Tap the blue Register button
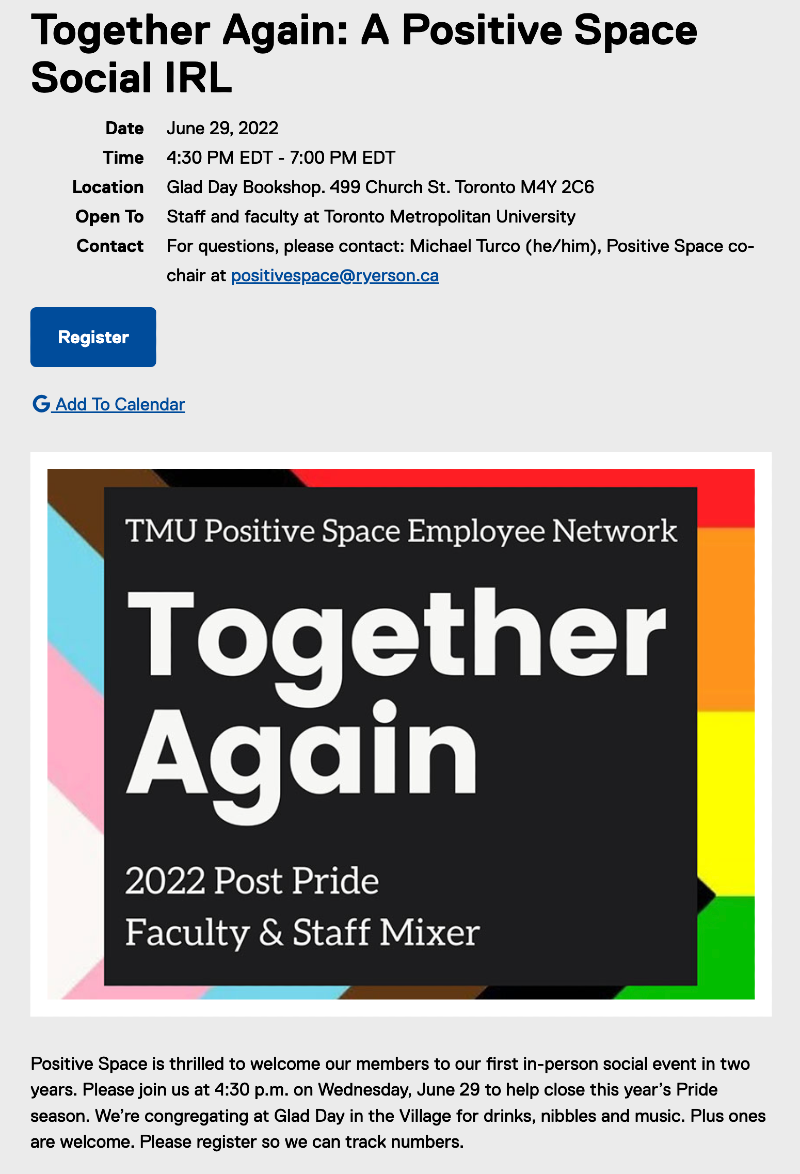Image resolution: width=800 pixels, height=1174 pixels. coord(93,337)
